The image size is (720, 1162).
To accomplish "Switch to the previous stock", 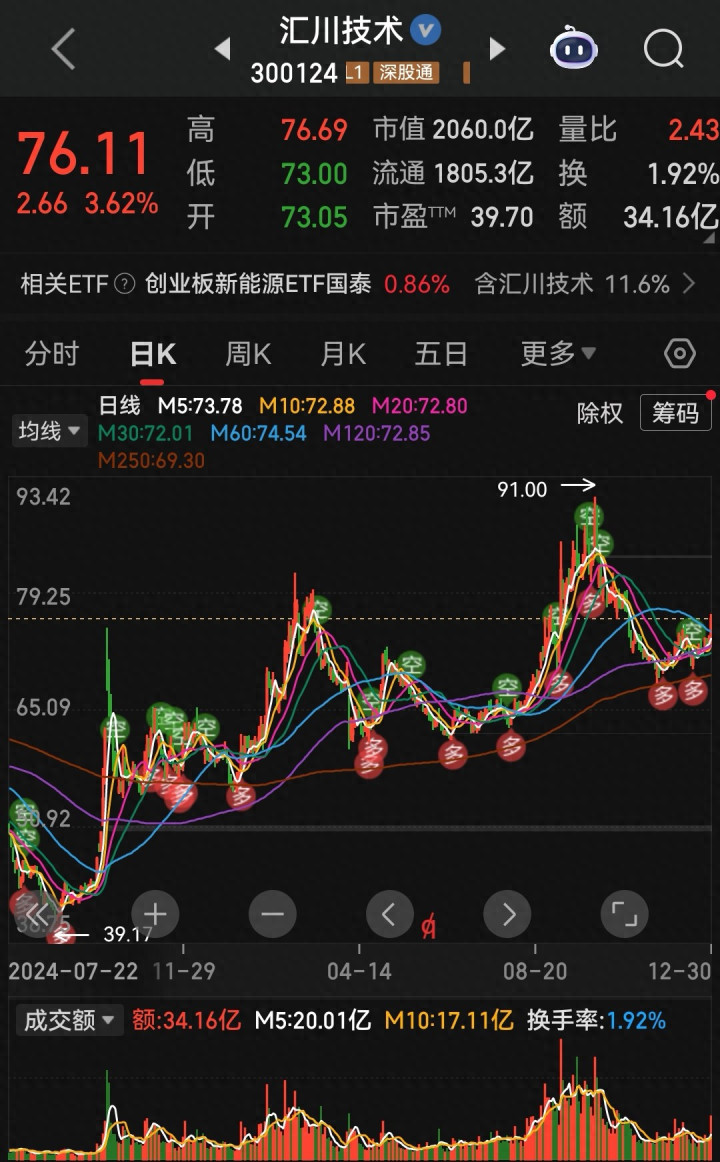I will click(222, 48).
